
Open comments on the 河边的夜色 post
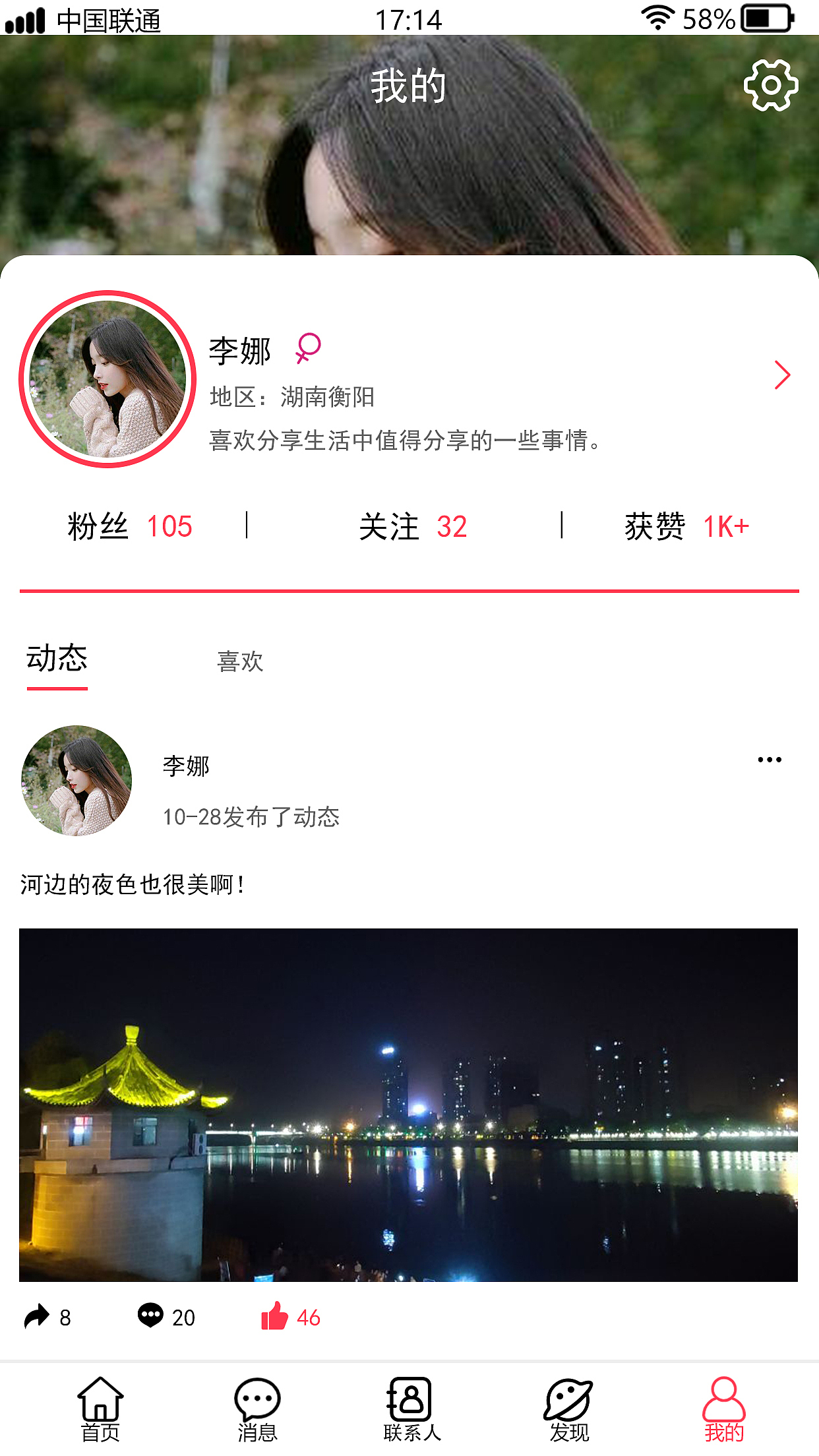[166, 1317]
